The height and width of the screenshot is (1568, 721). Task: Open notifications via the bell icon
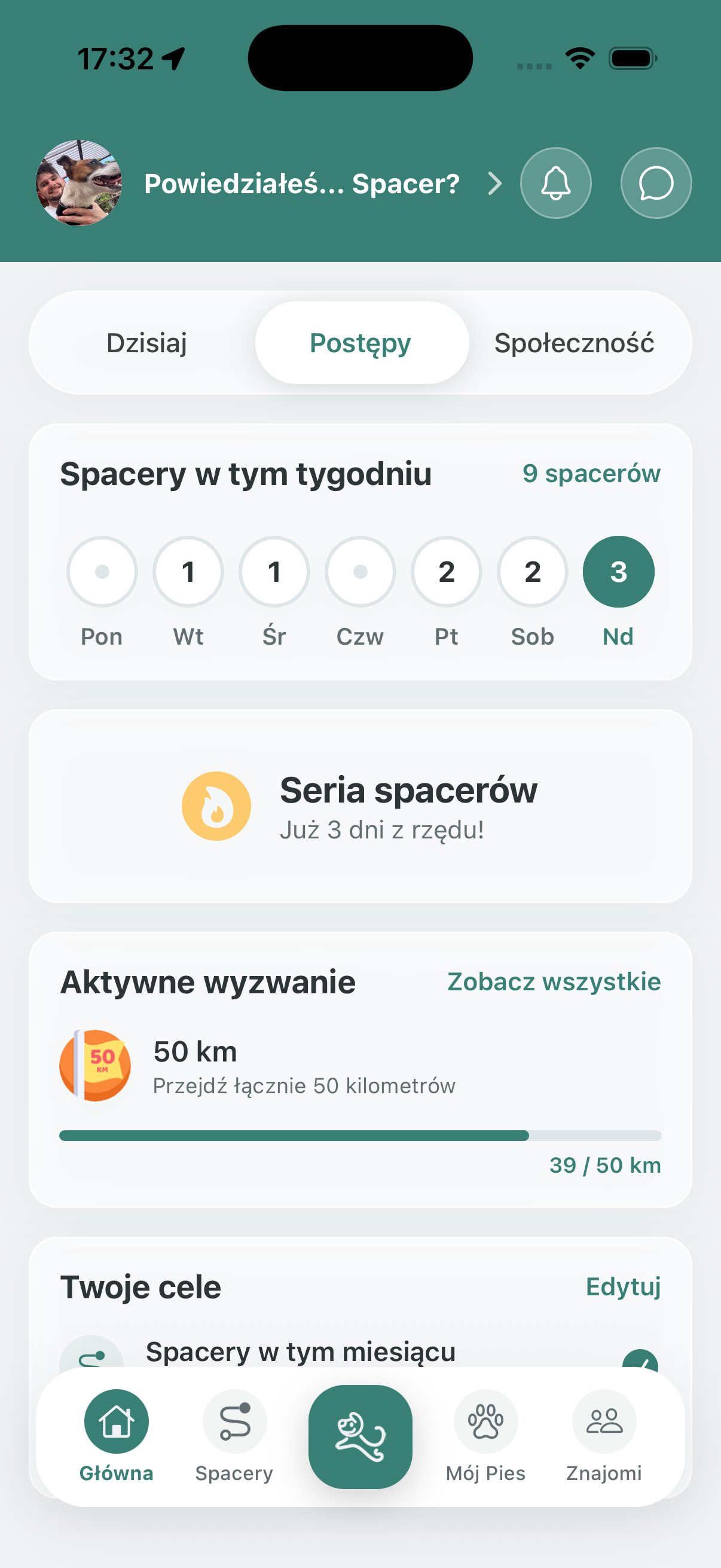555,183
